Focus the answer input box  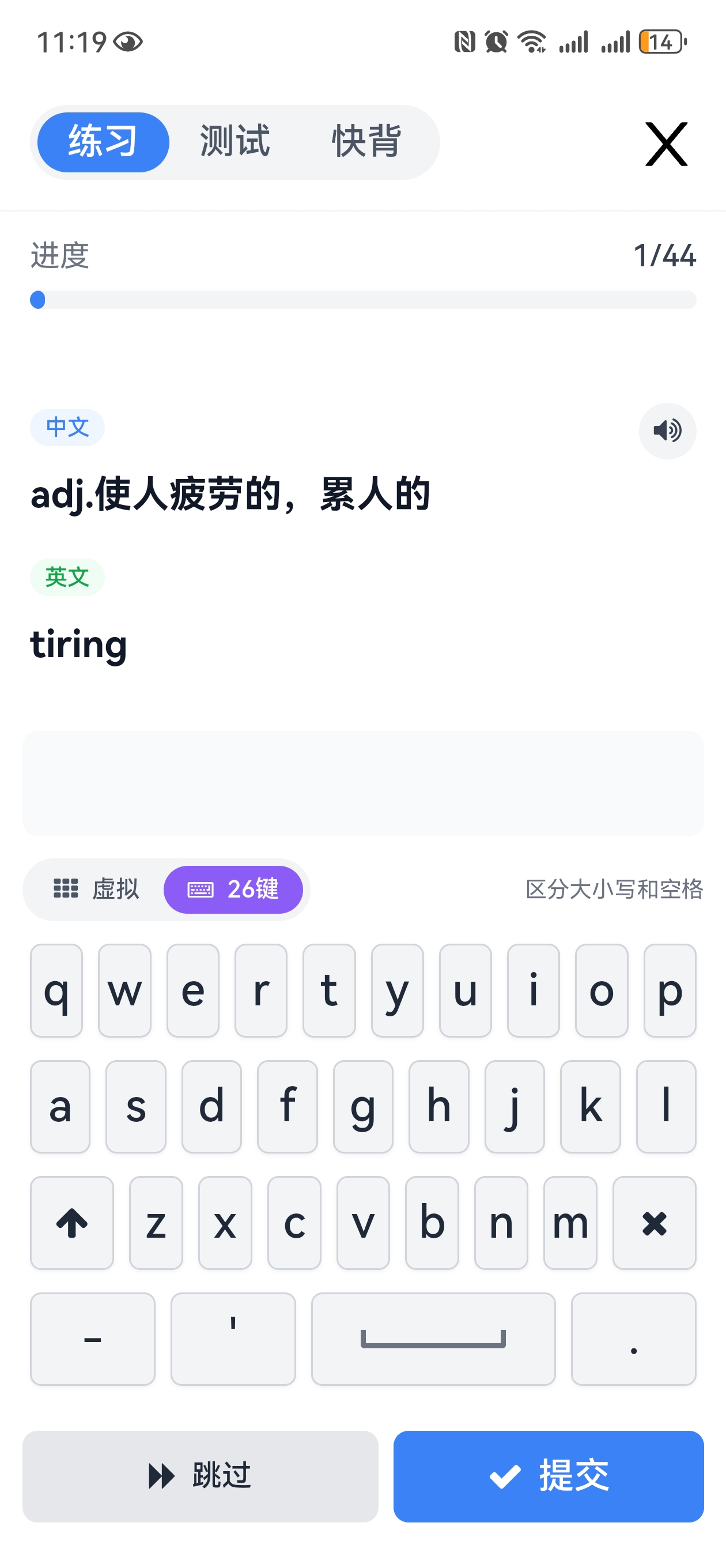362,783
